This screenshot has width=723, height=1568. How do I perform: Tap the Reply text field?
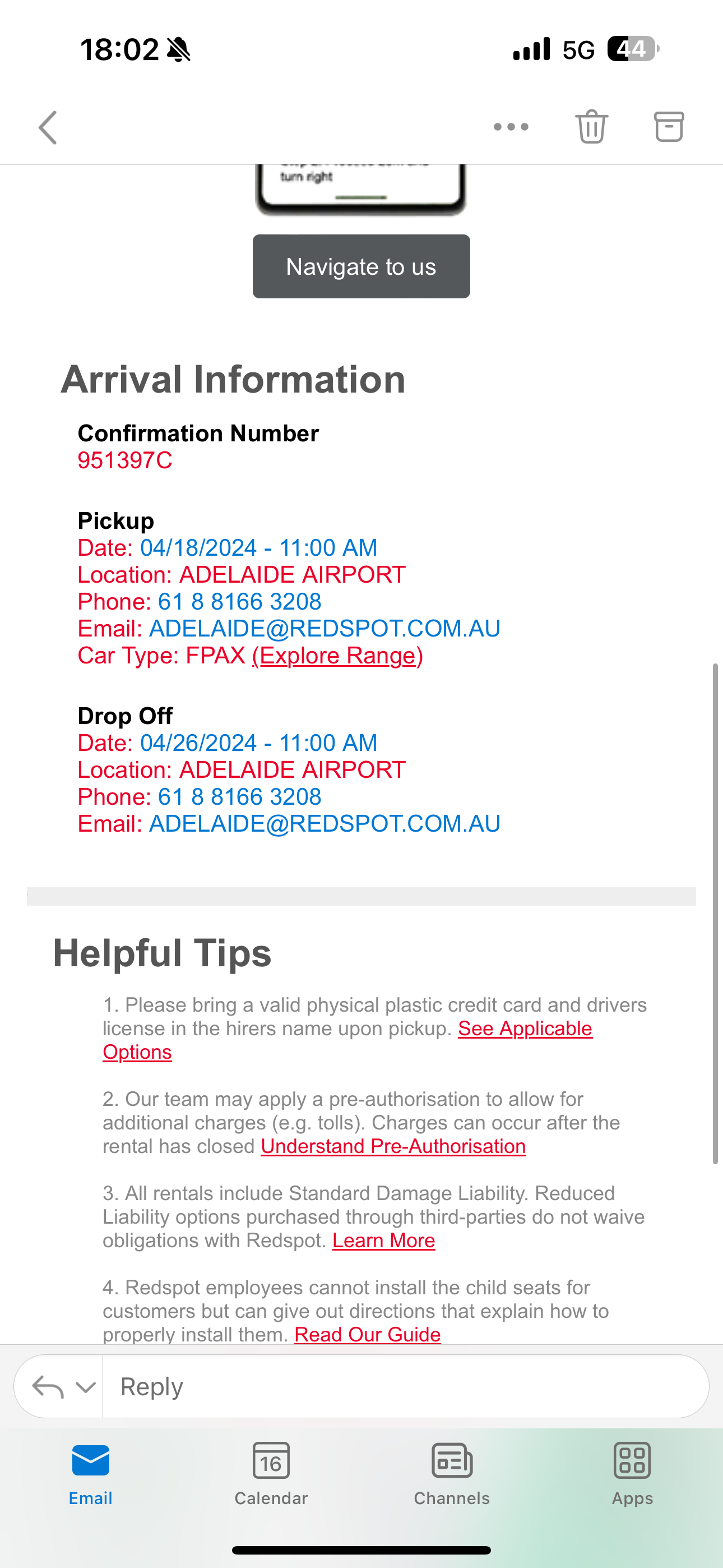click(x=405, y=1387)
